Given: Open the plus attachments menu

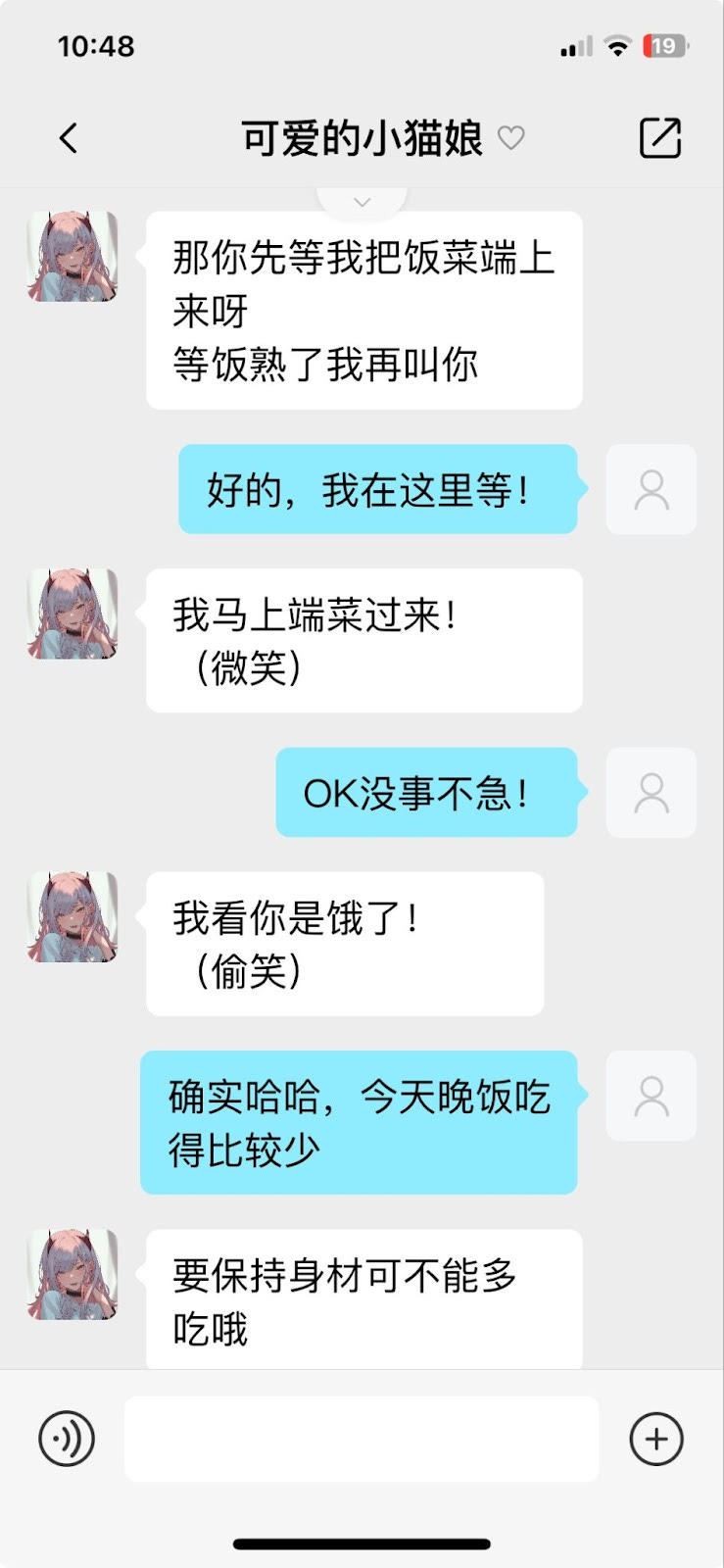Looking at the screenshot, I should (x=656, y=1439).
